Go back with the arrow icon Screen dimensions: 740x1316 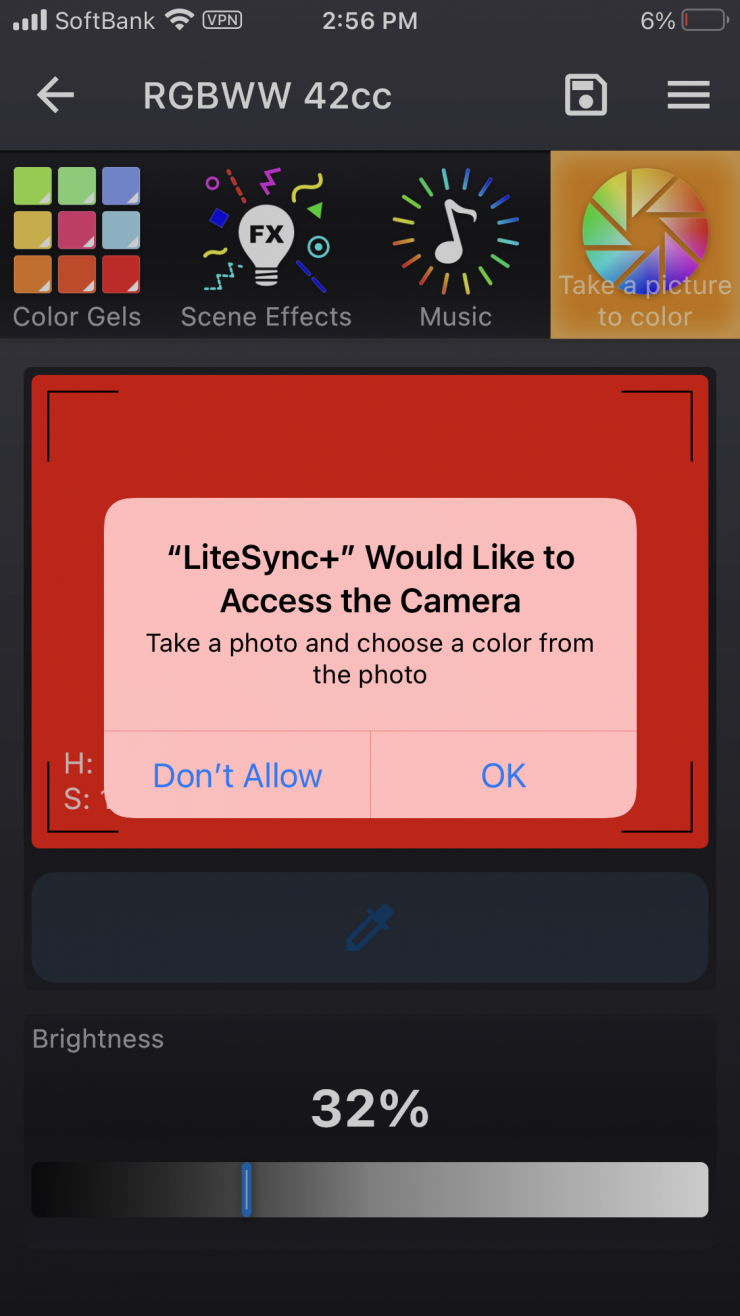coord(56,96)
